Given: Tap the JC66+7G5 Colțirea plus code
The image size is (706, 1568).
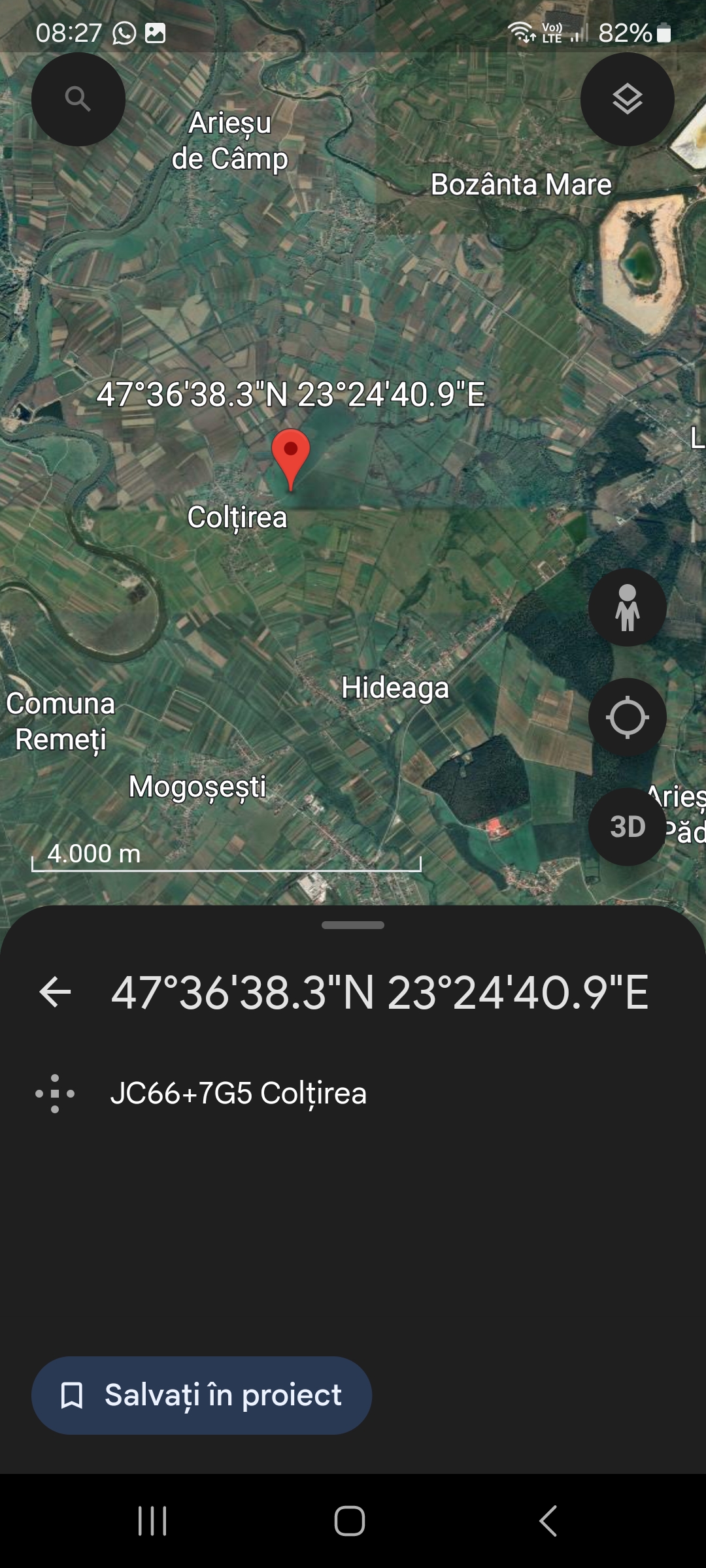Looking at the screenshot, I should pos(238,1093).
